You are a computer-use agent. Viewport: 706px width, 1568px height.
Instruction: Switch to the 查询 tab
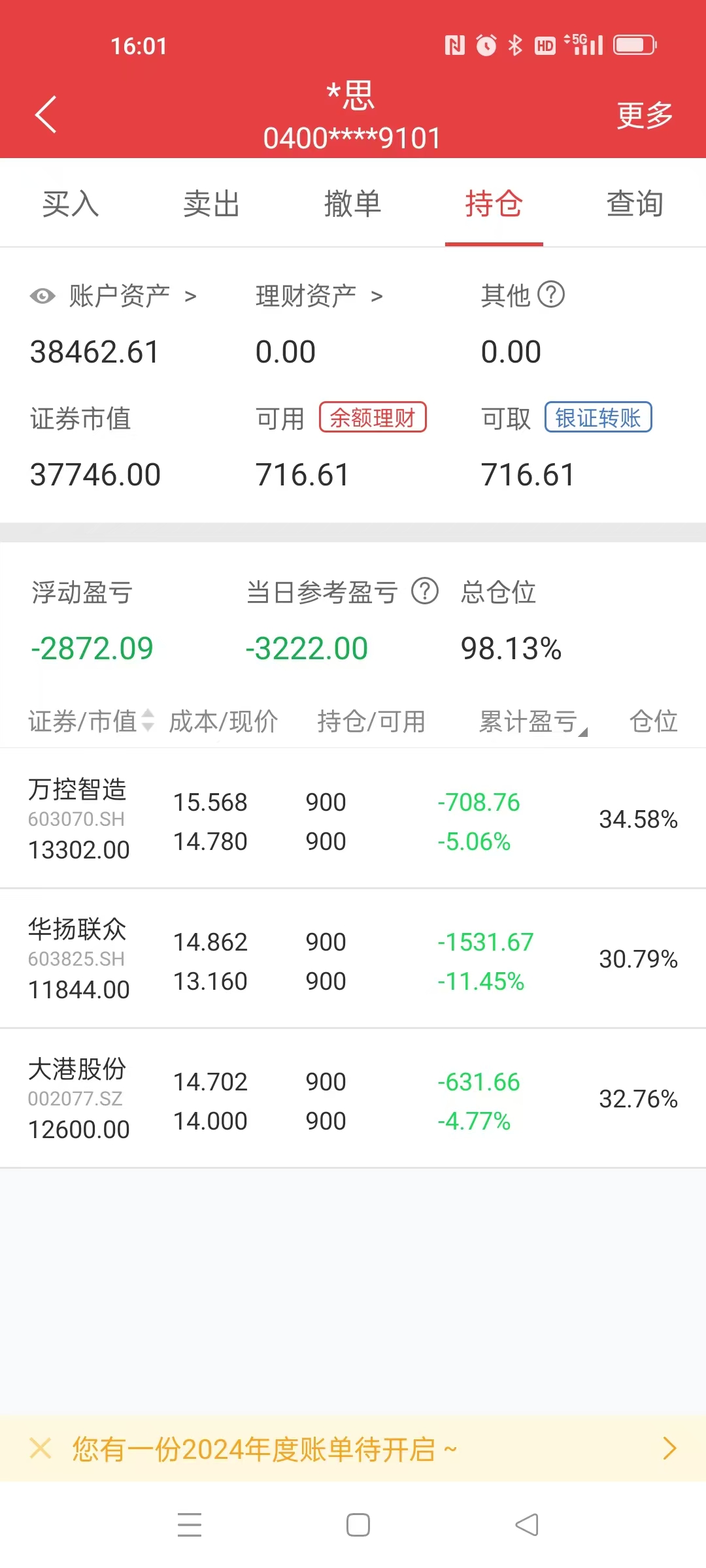tap(634, 203)
